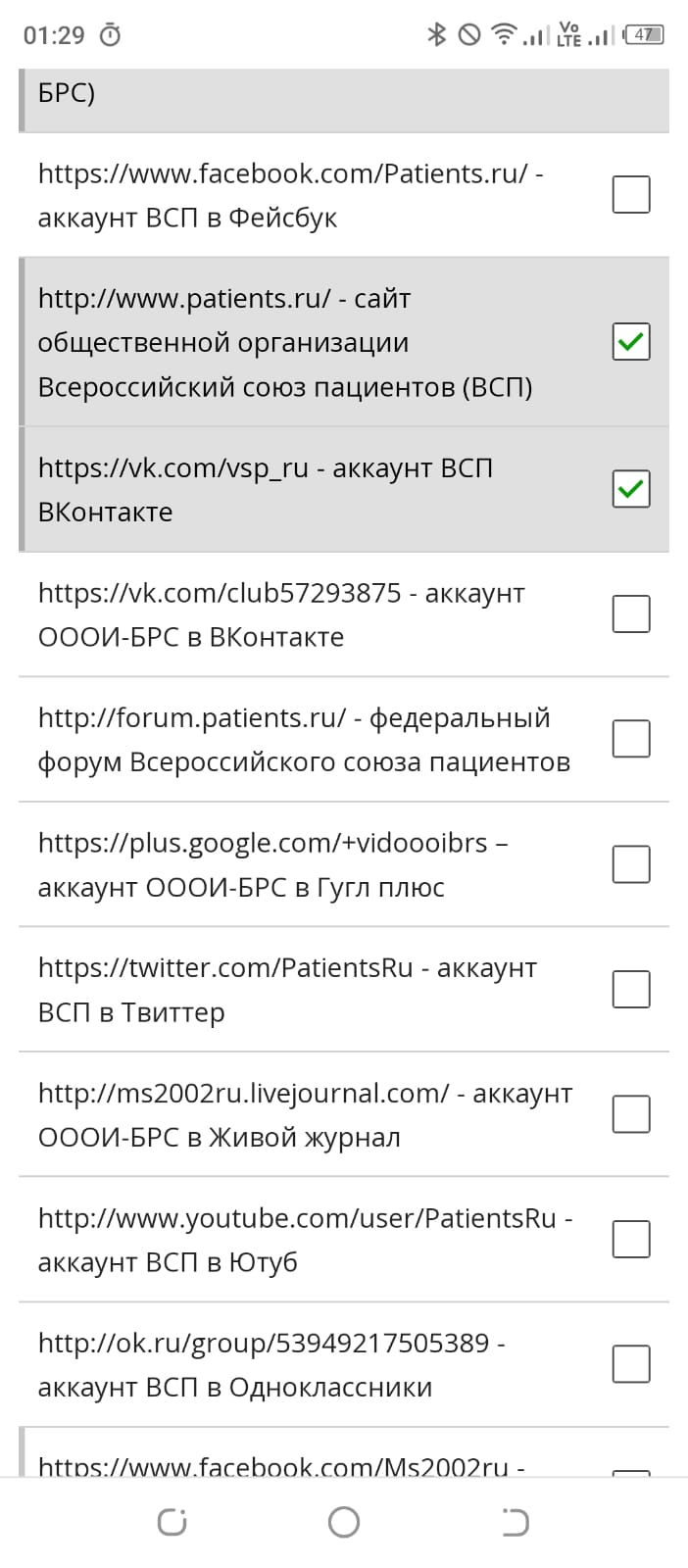Tap the system back button

[516, 1522]
